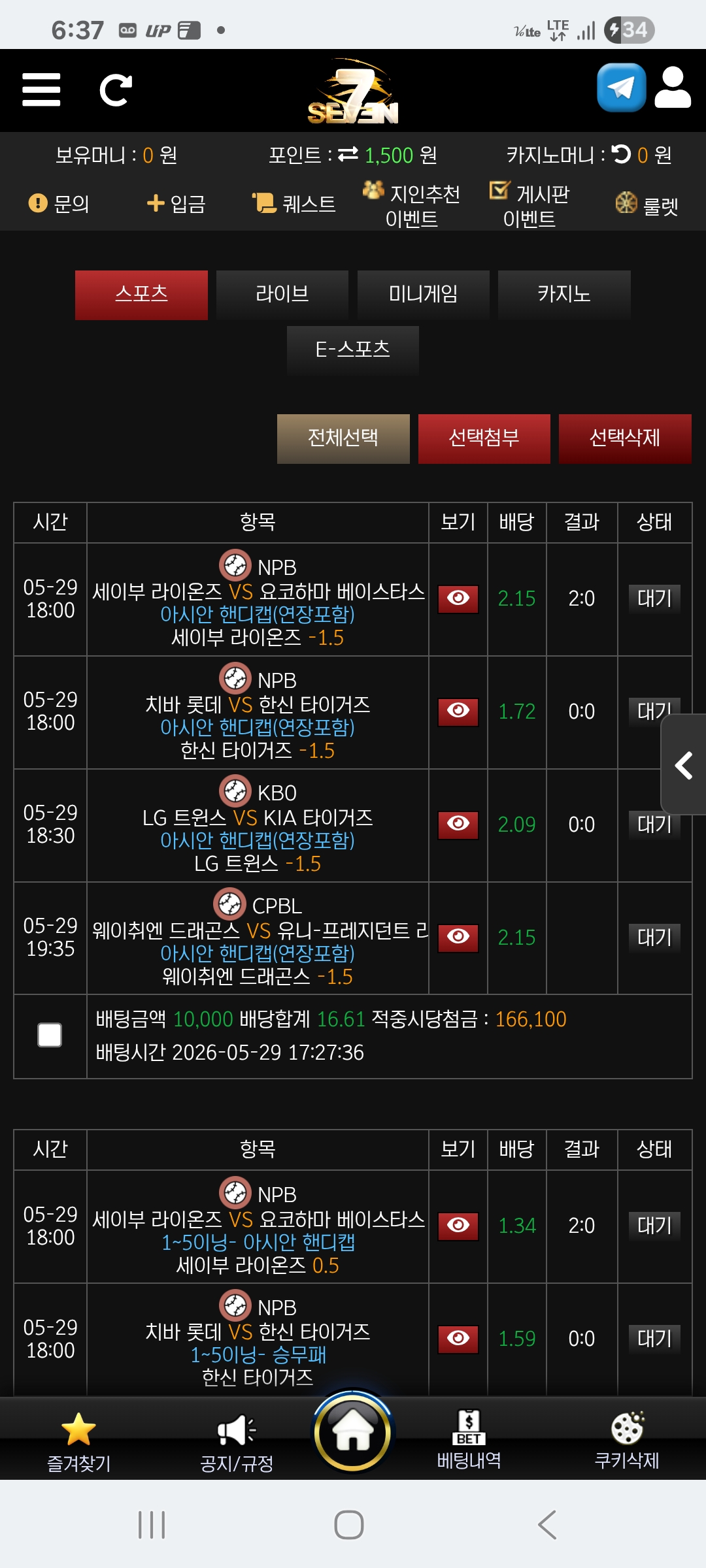Image resolution: width=706 pixels, height=1568 pixels.
Task: Switch to the 라이브 tab
Action: (x=282, y=295)
